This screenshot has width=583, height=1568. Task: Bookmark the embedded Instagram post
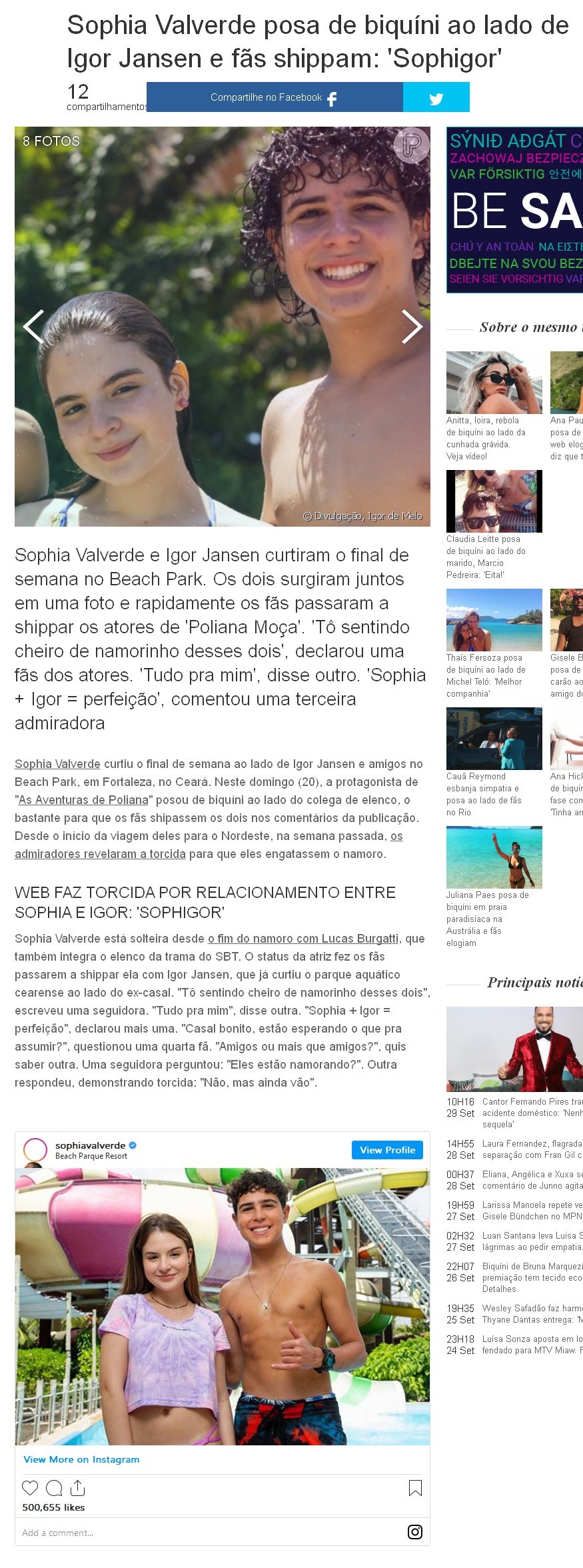click(x=415, y=1487)
